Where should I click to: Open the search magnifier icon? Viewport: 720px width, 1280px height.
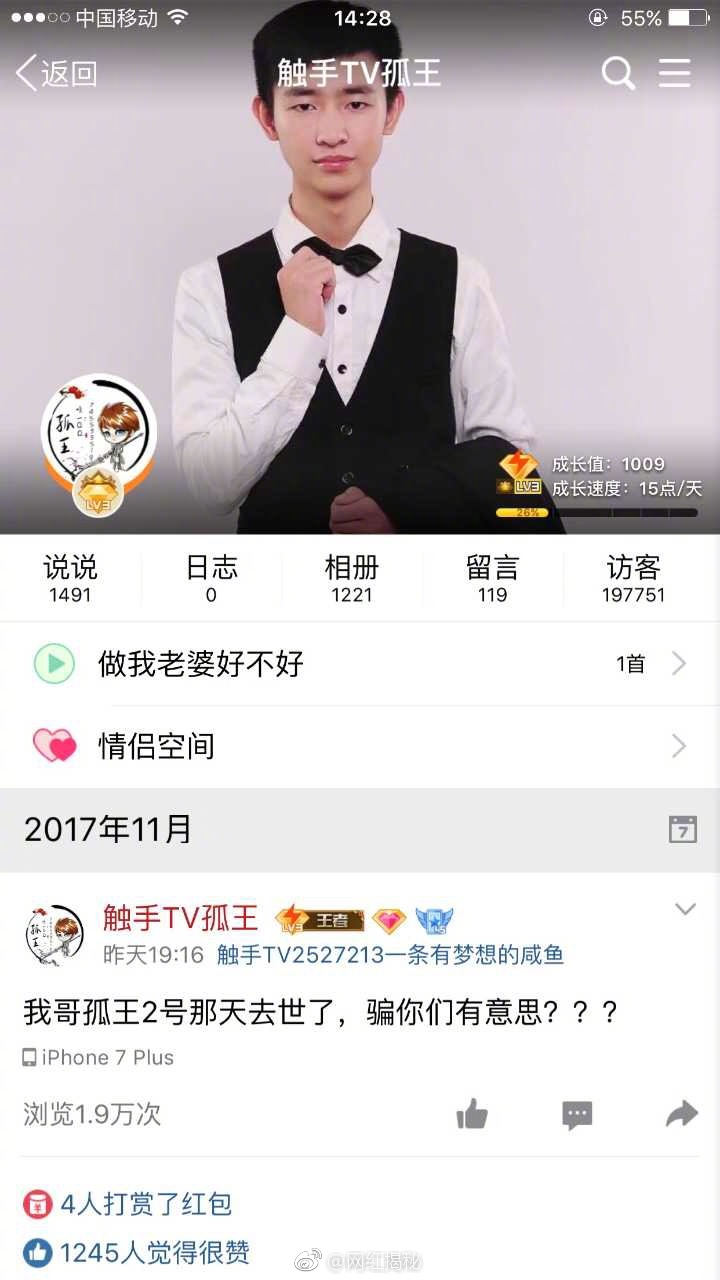click(x=618, y=73)
